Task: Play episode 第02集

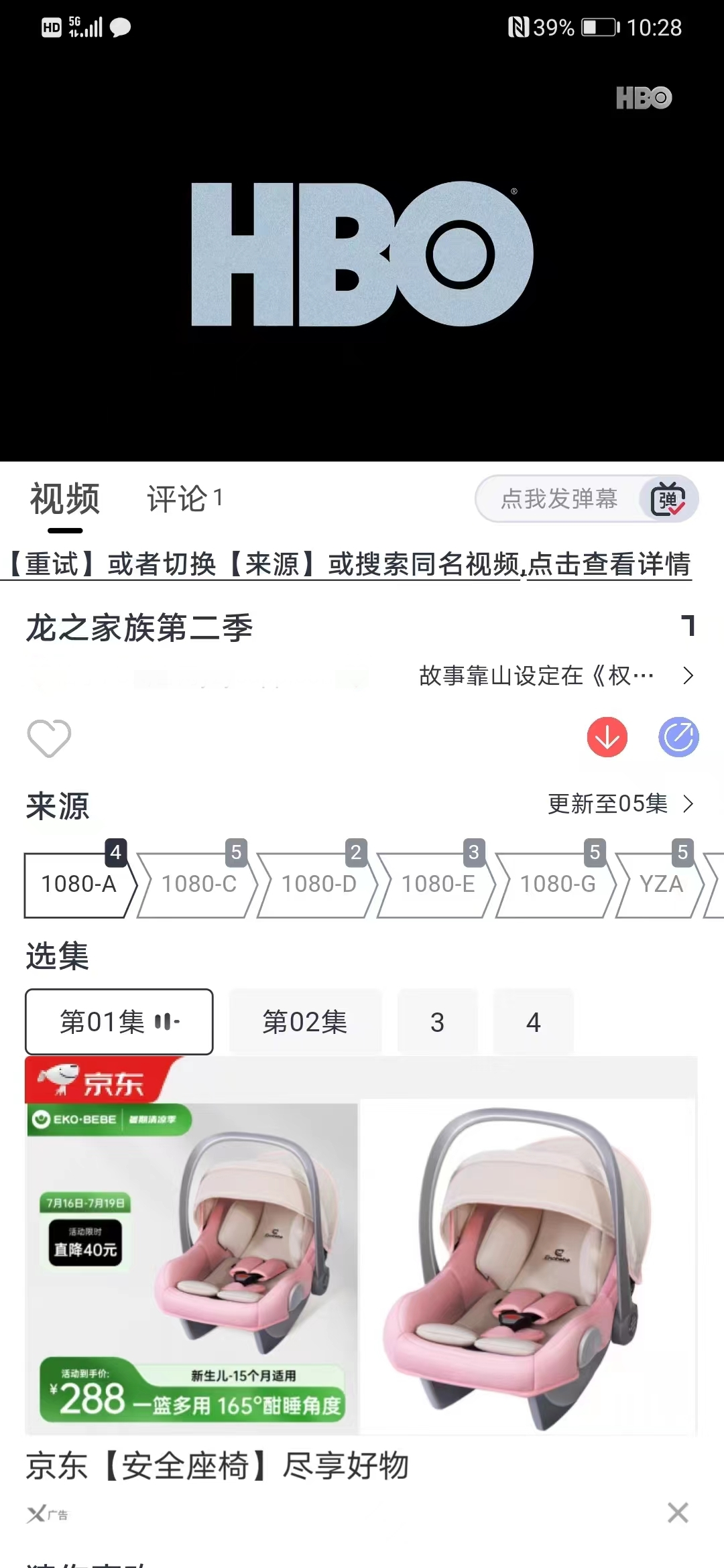Action: tap(305, 1023)
